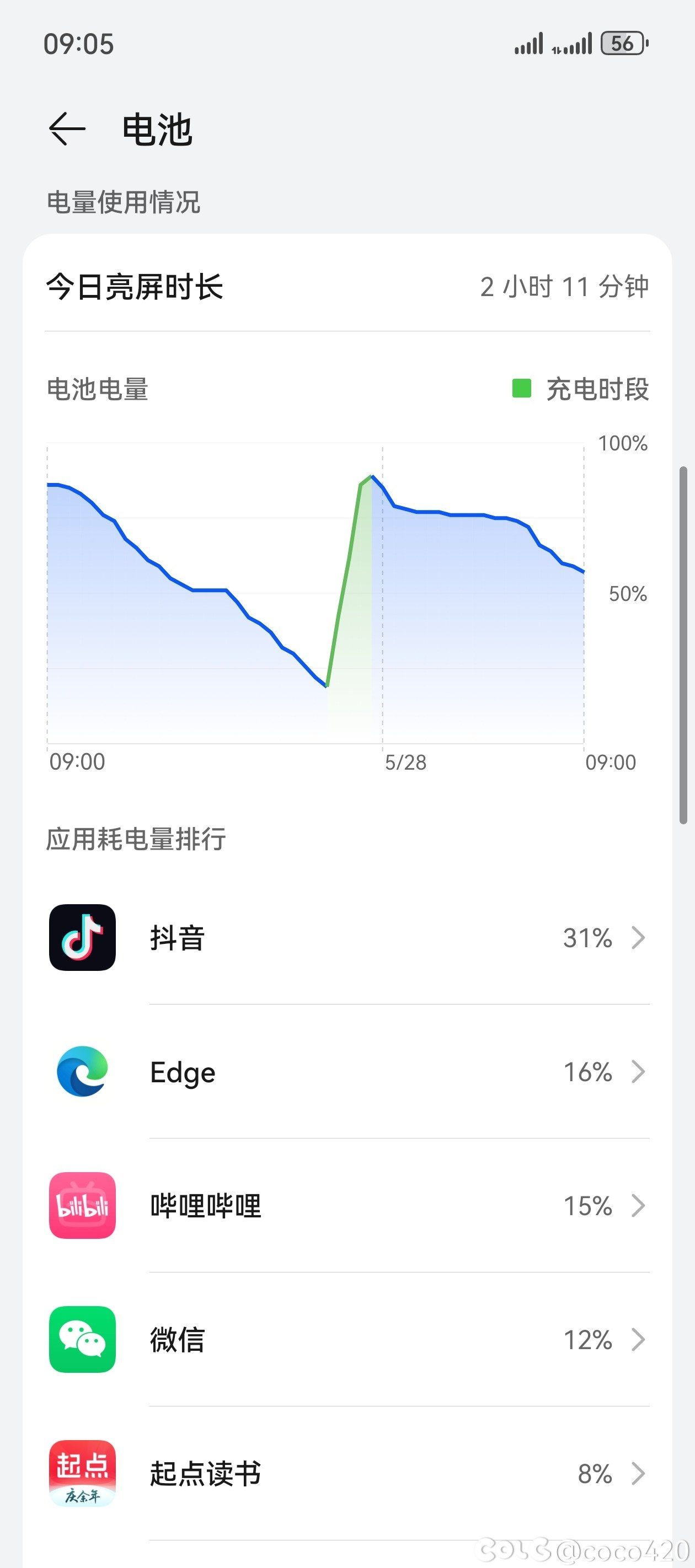Go back from the 电池 page

pyautogui.click(x=67, y=129)
